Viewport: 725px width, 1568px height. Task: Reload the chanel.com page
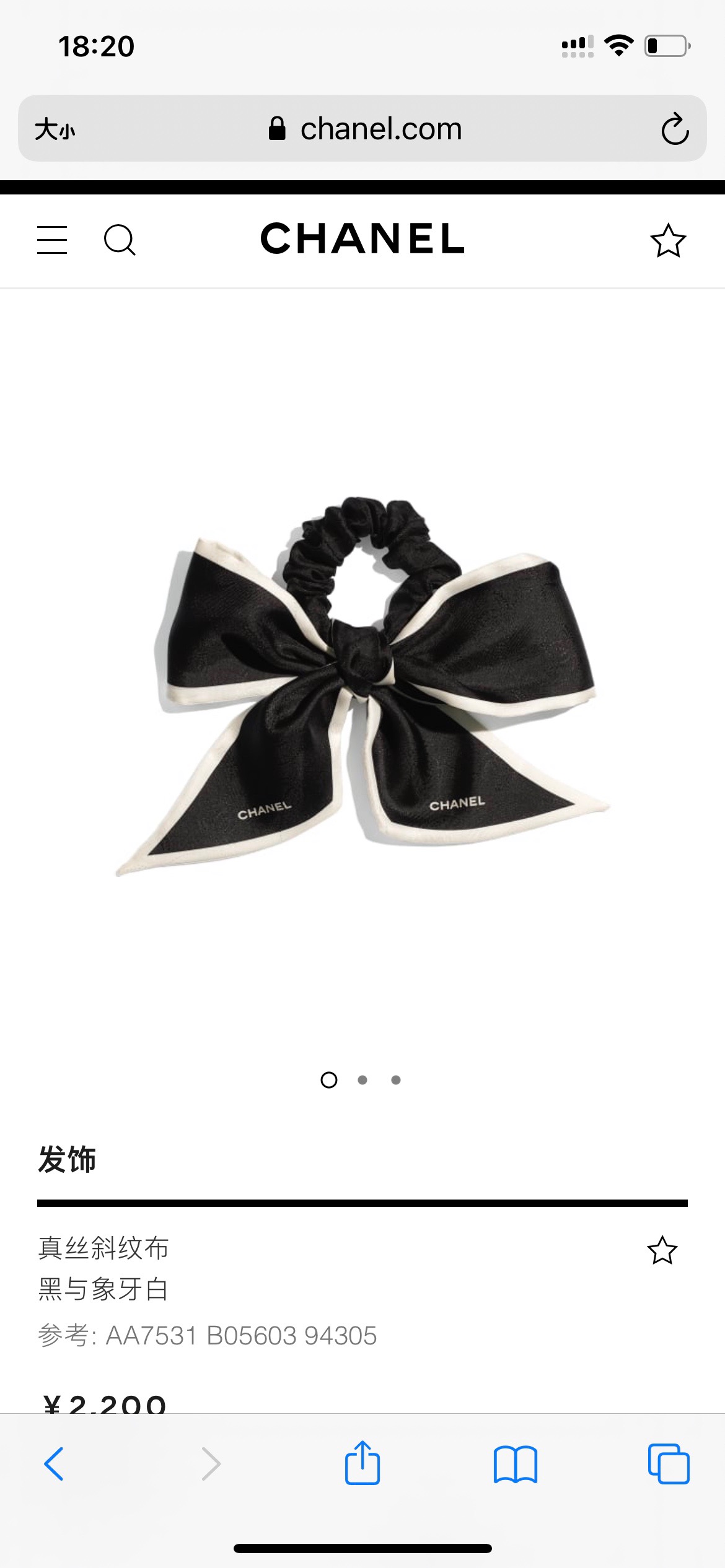tap(675, 129)
